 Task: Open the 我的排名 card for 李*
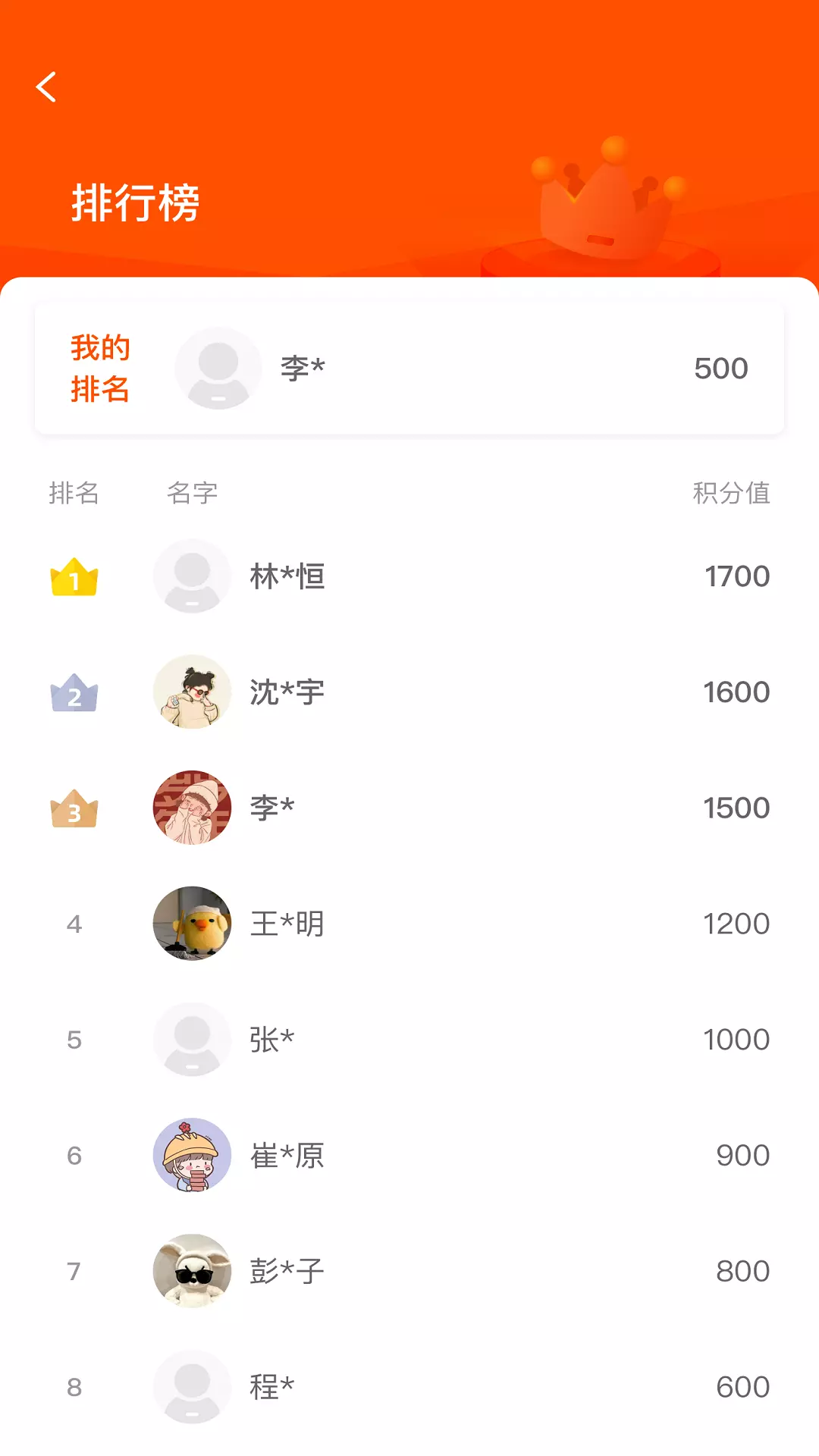(409, 369)
